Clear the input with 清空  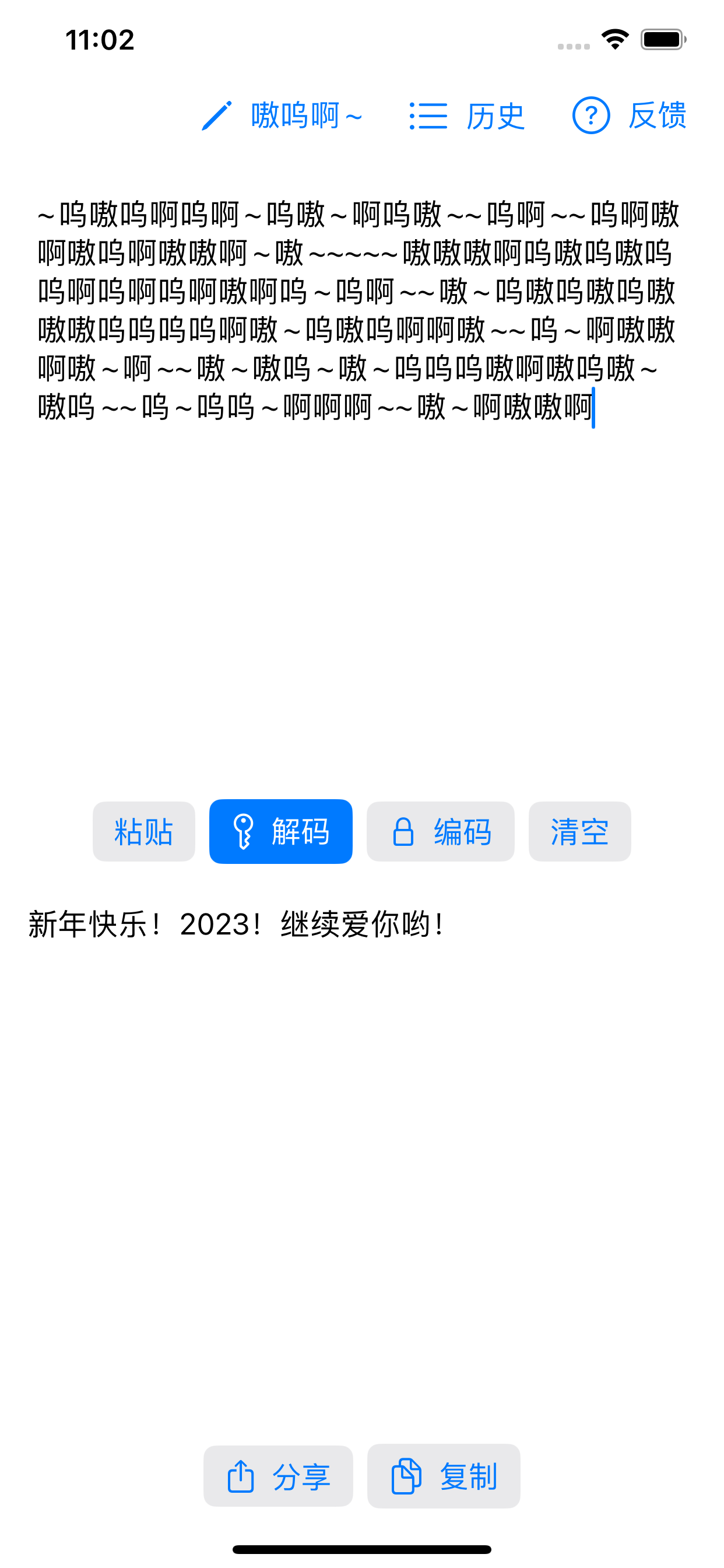click(x=580, y=831)
